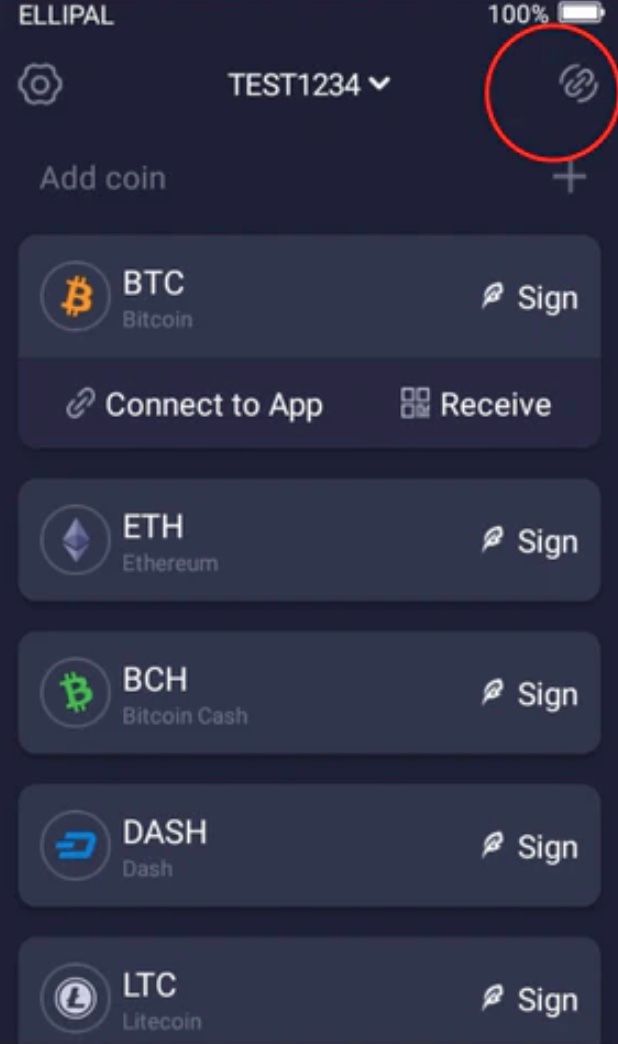Sign an ETH transaction
Image resolution: width=618 pixels, height=1044 pixels.
tap(529, 541)
